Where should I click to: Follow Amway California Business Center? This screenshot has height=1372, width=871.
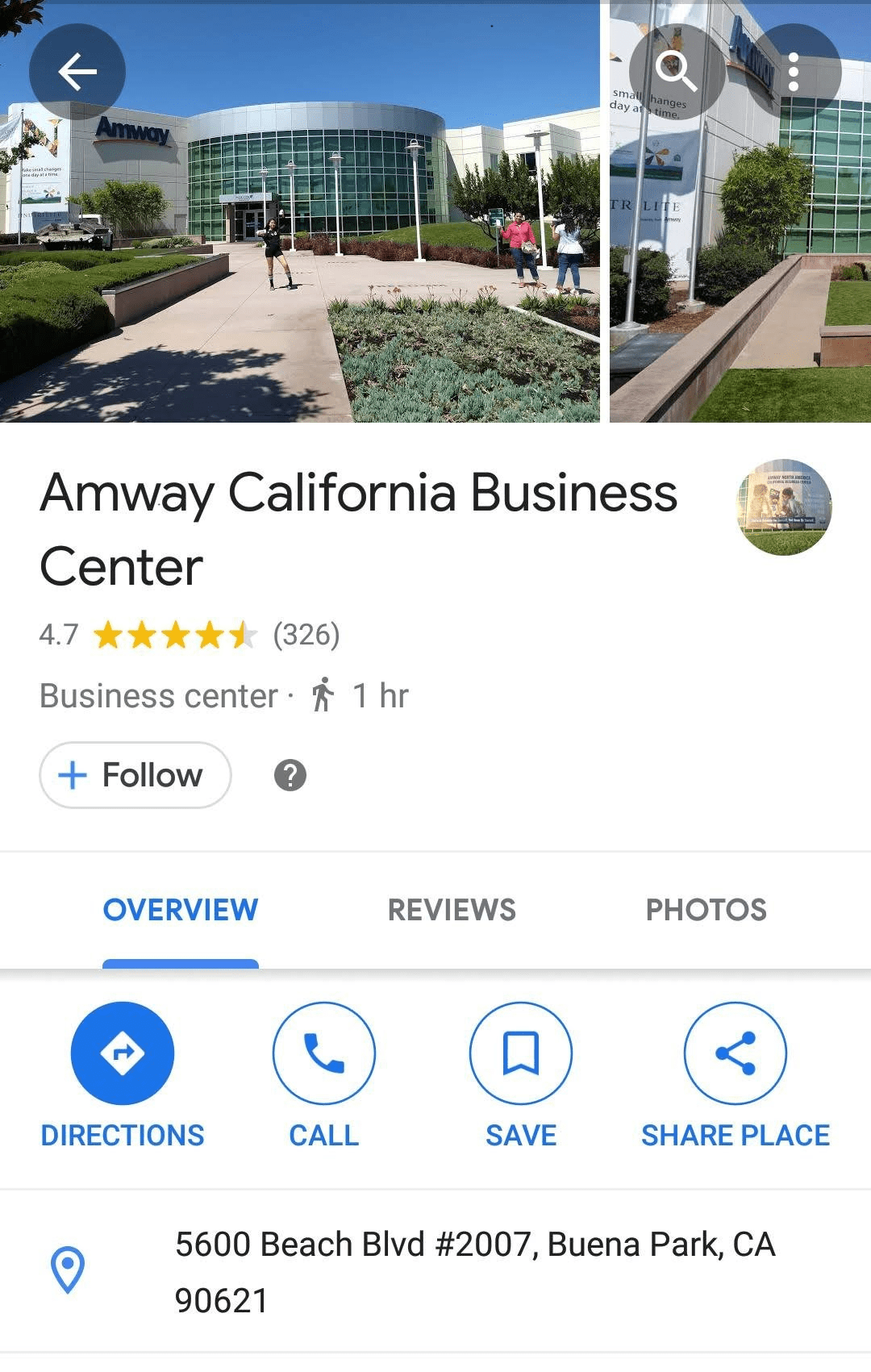tap(135, 775)
